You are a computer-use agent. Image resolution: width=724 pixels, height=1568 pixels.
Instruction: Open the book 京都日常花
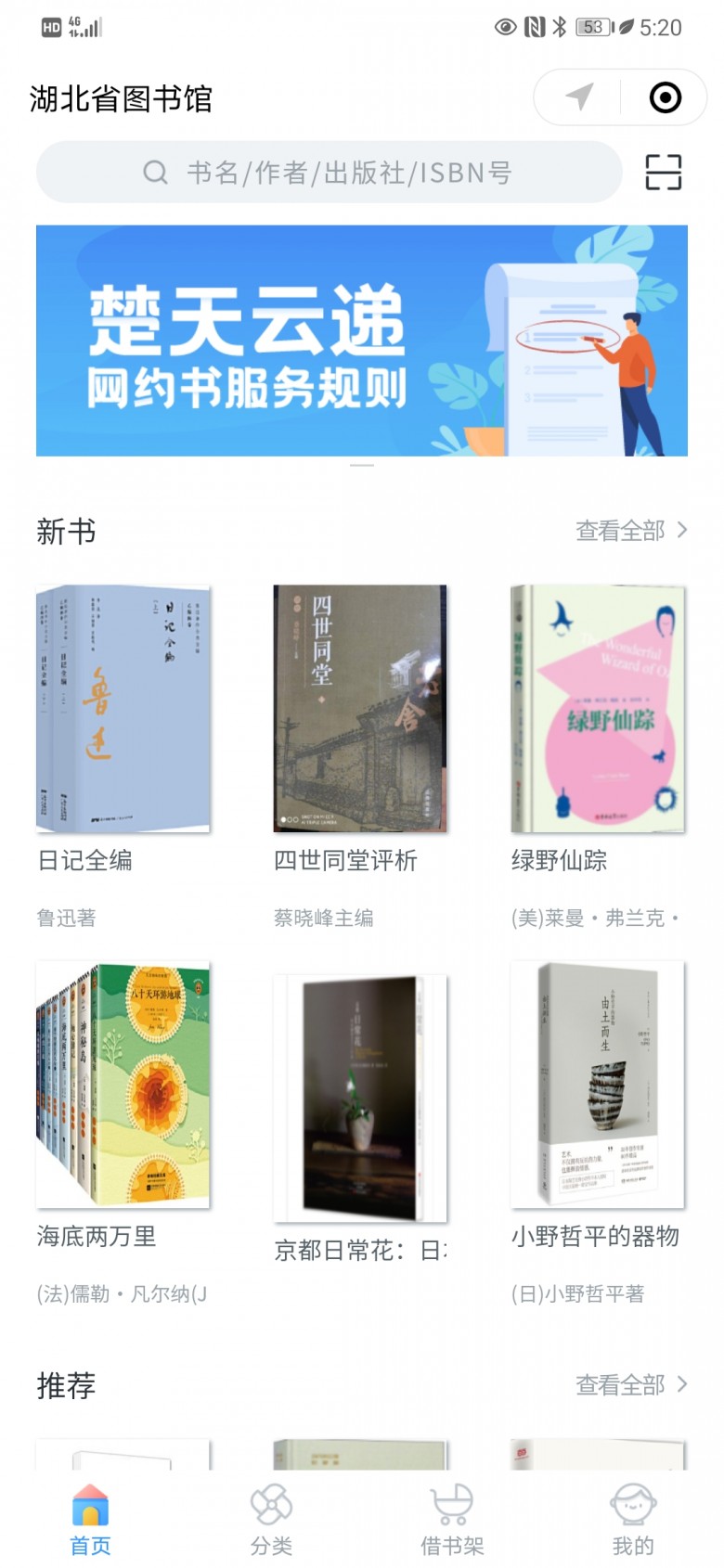360,1099
